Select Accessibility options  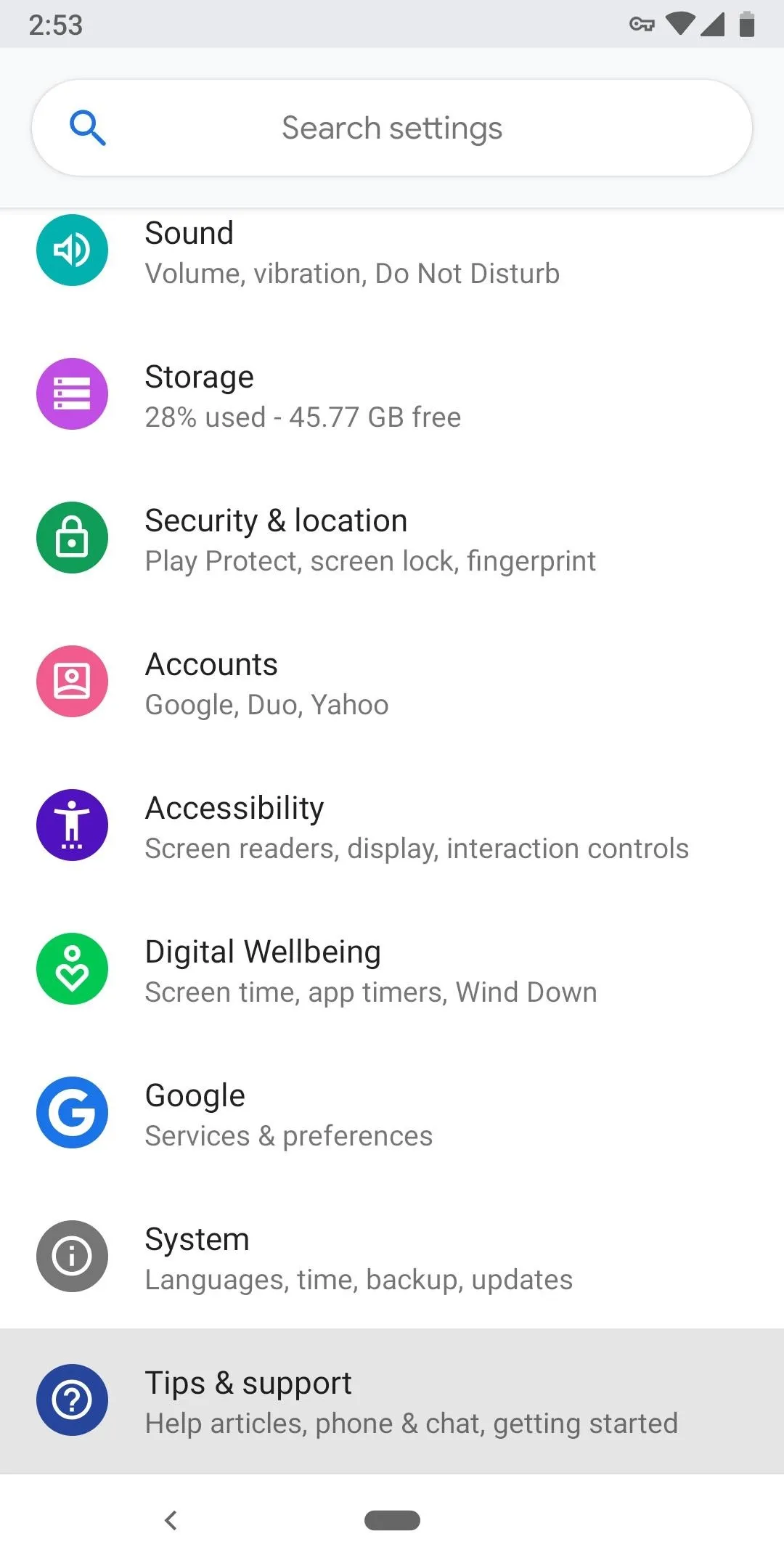[392, 826]
